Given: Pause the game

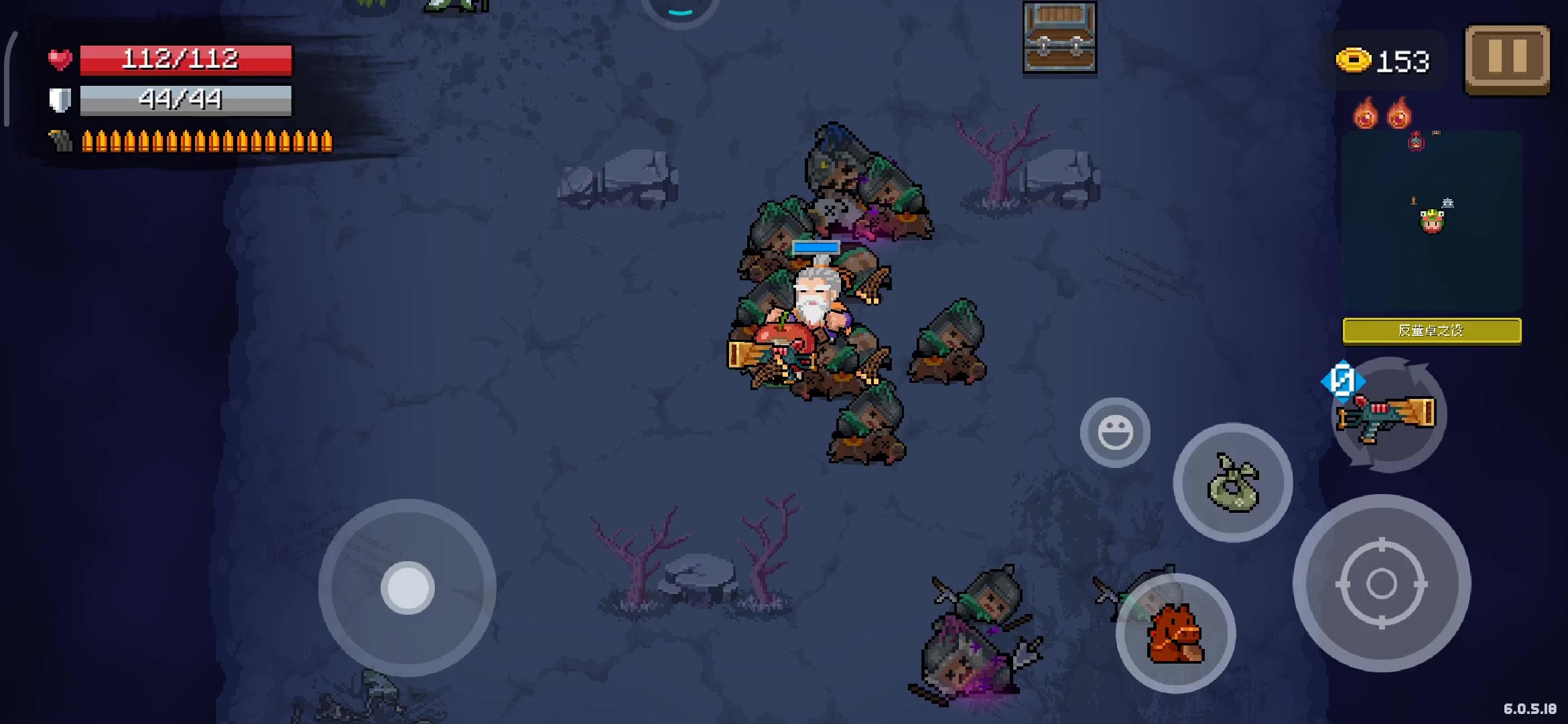Looking at the screenshot, I should point(1507,59).
